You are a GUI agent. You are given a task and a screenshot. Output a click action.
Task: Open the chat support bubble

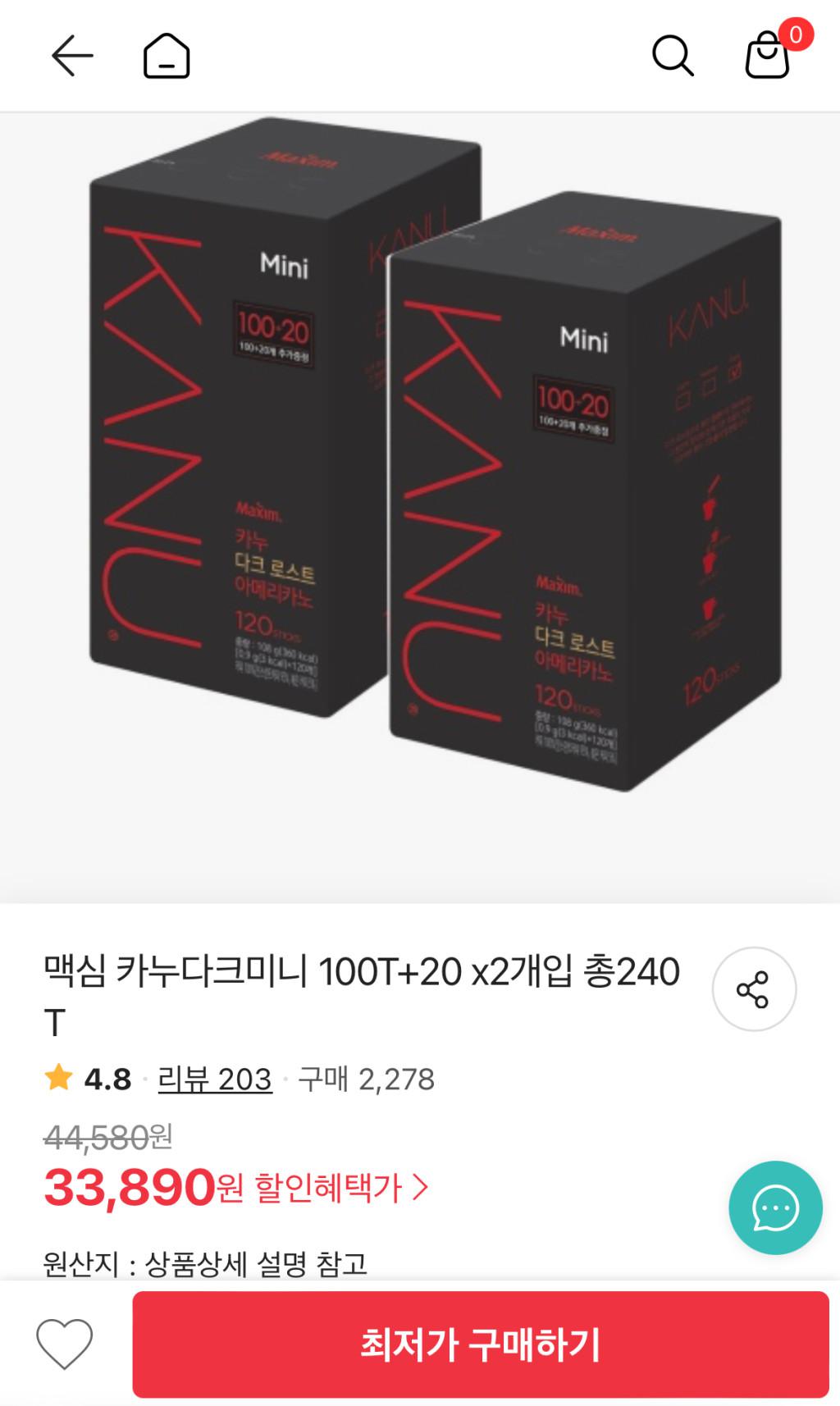pyautogui.click(x=774, y=1207)
